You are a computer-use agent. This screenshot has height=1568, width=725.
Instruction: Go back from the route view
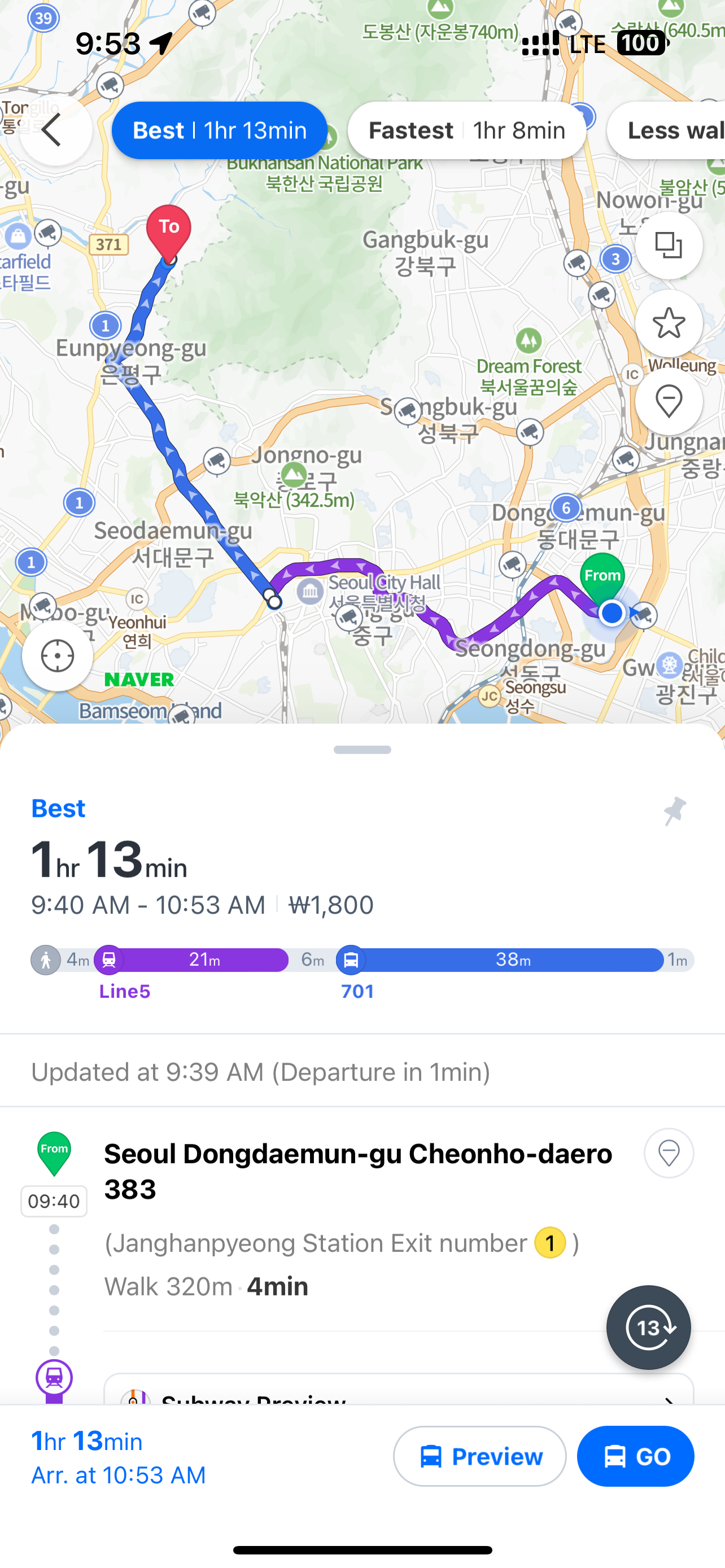[55, 130]
